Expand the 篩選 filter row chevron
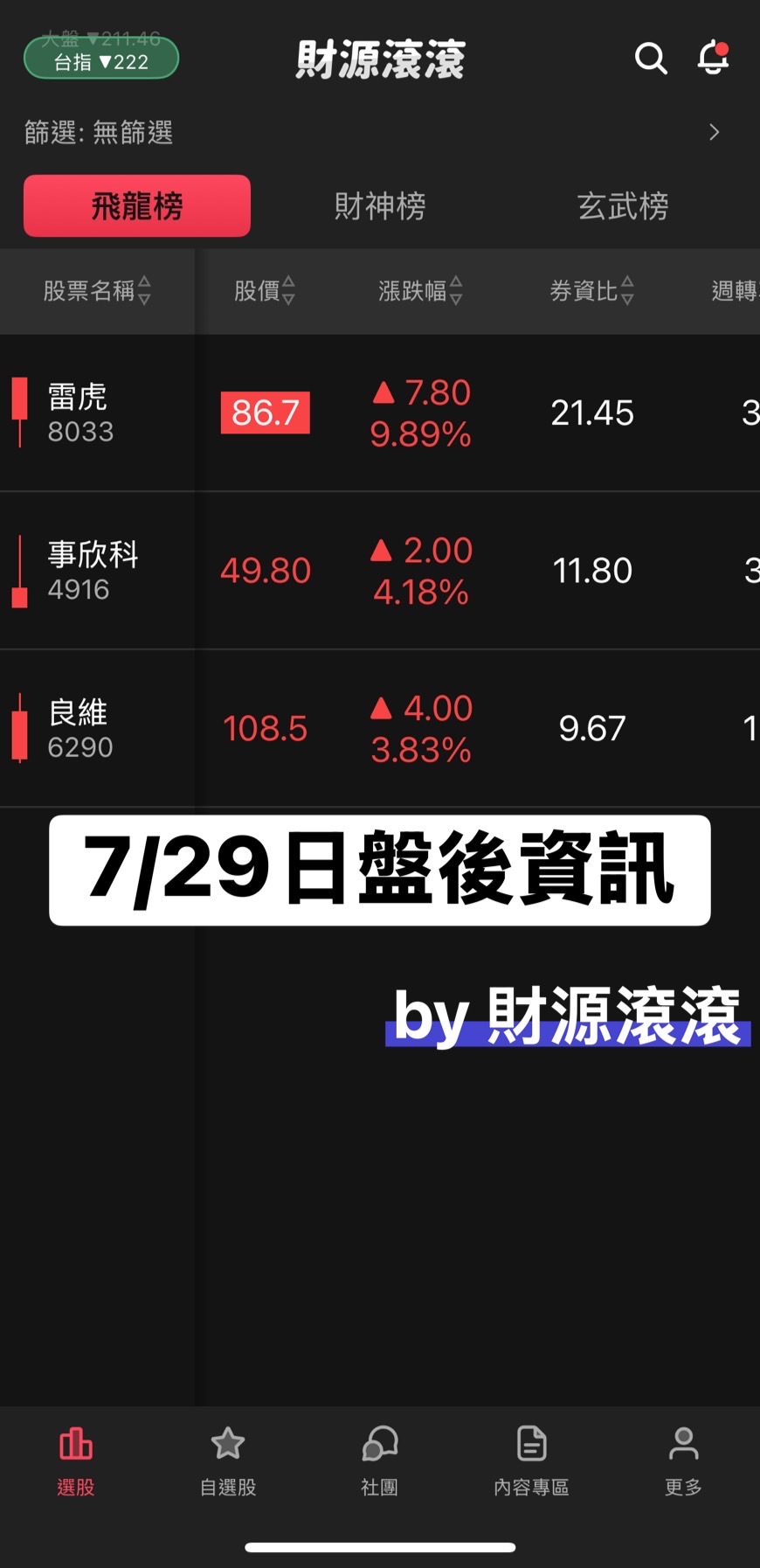Image resolution: width=760 pixels, height=1568 pixels. pos(715,132)
